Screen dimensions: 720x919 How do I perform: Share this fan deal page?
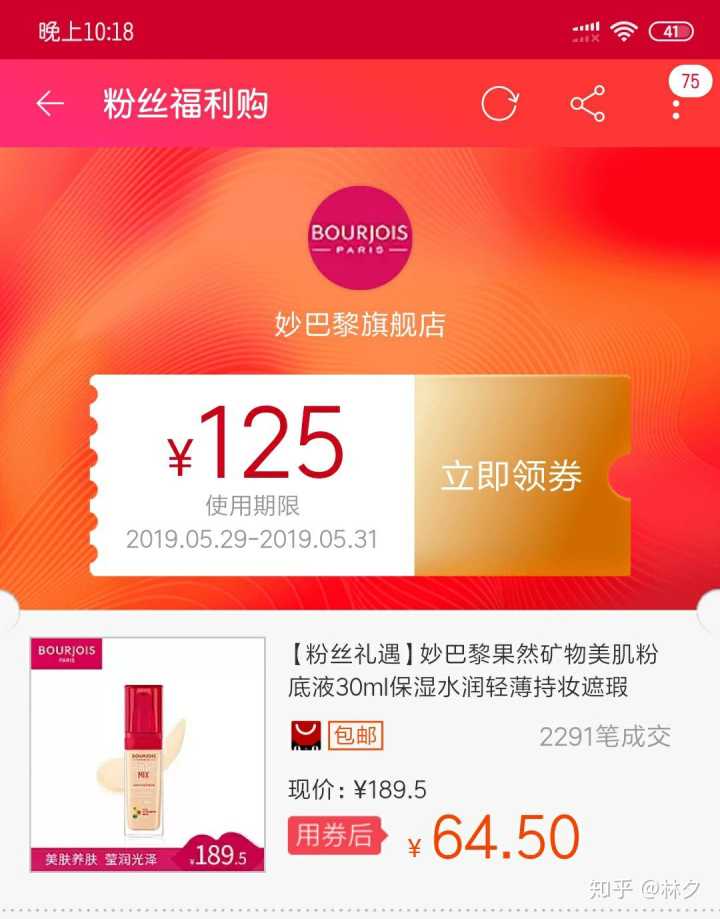tap(587, 104)
